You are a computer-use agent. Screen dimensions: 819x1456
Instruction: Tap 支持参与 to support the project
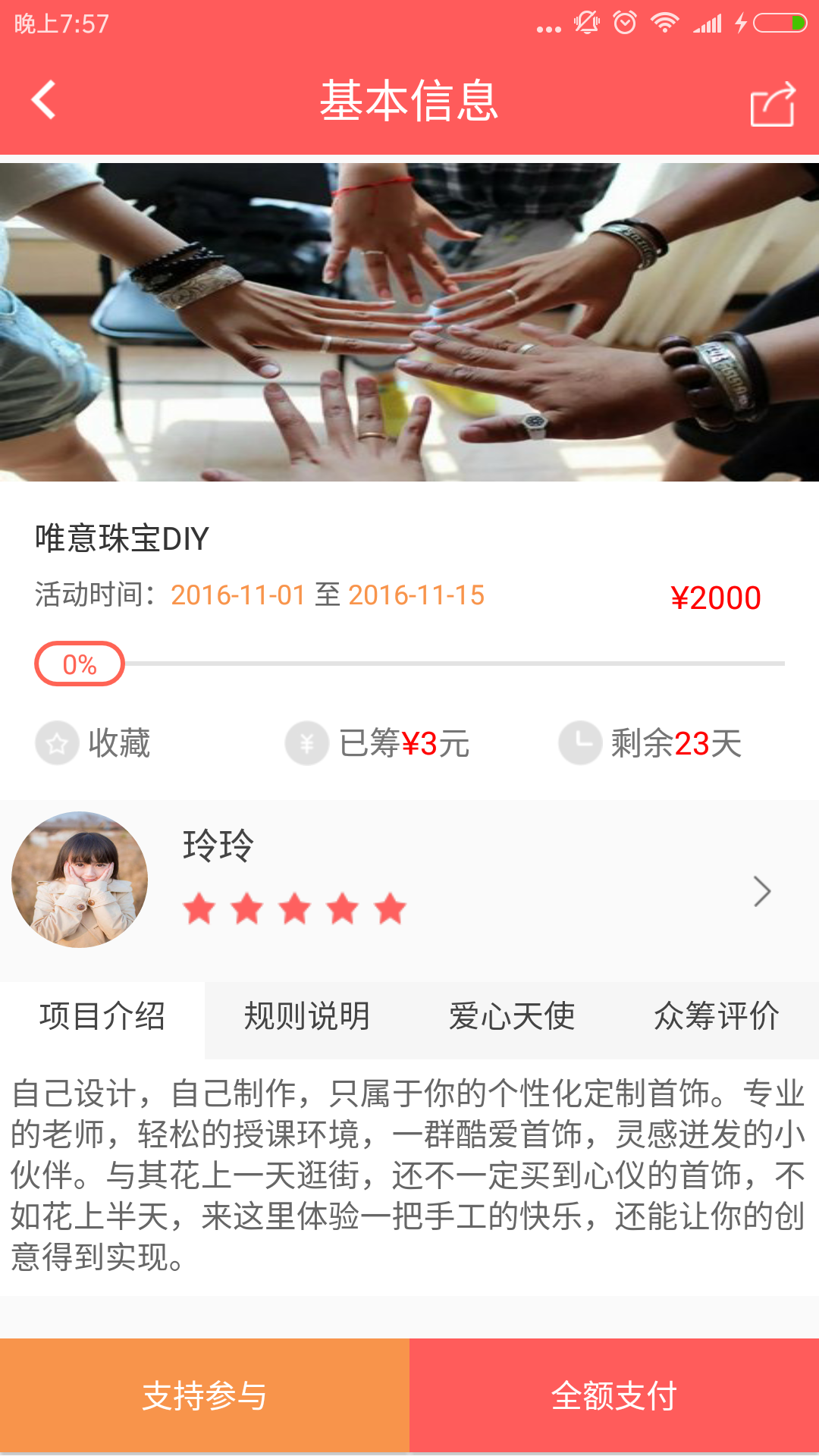(x=205, y=1395)
